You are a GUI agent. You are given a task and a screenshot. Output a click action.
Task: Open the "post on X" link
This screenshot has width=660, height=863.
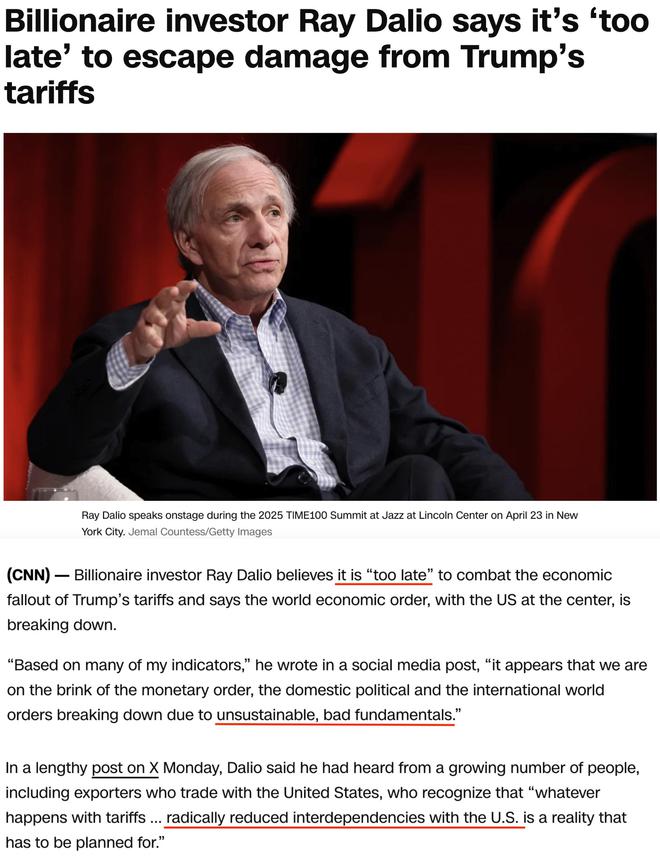click(x=125, y=768)
